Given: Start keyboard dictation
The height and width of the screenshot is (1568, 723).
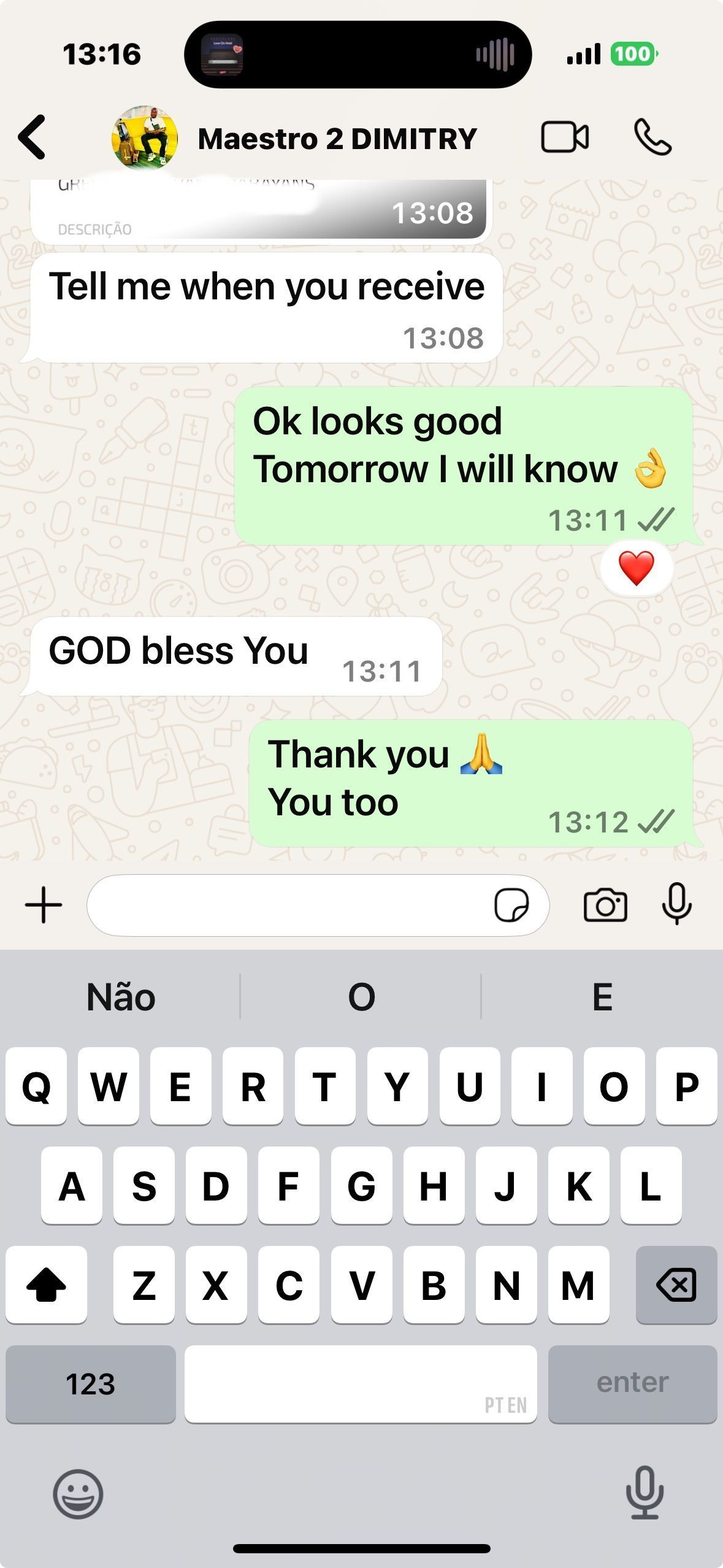Looking at the screenshot, I should pos(645,1493).
